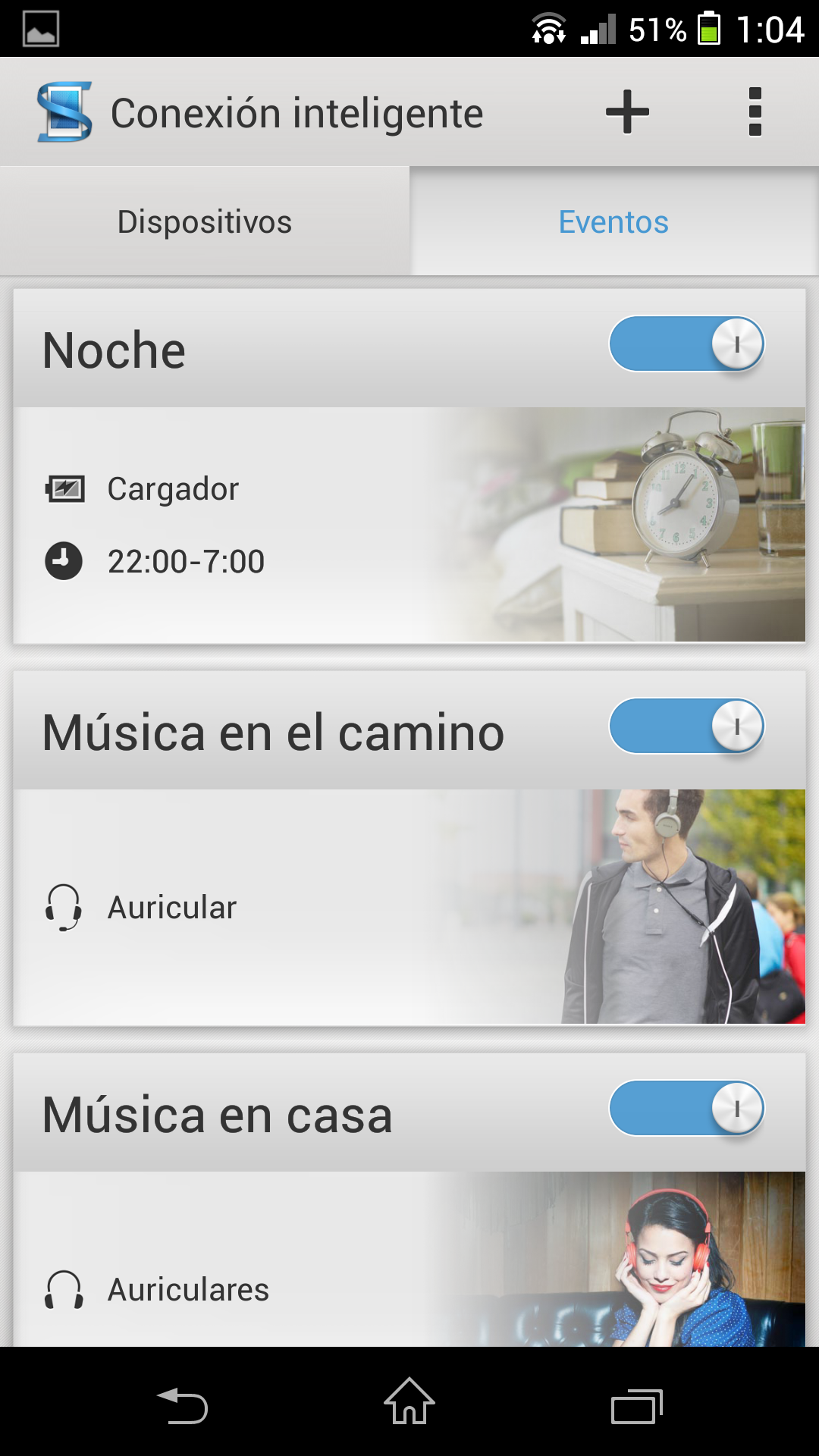Add a new event with the plus icon
Screen dimensions: 819x1456
627,112
